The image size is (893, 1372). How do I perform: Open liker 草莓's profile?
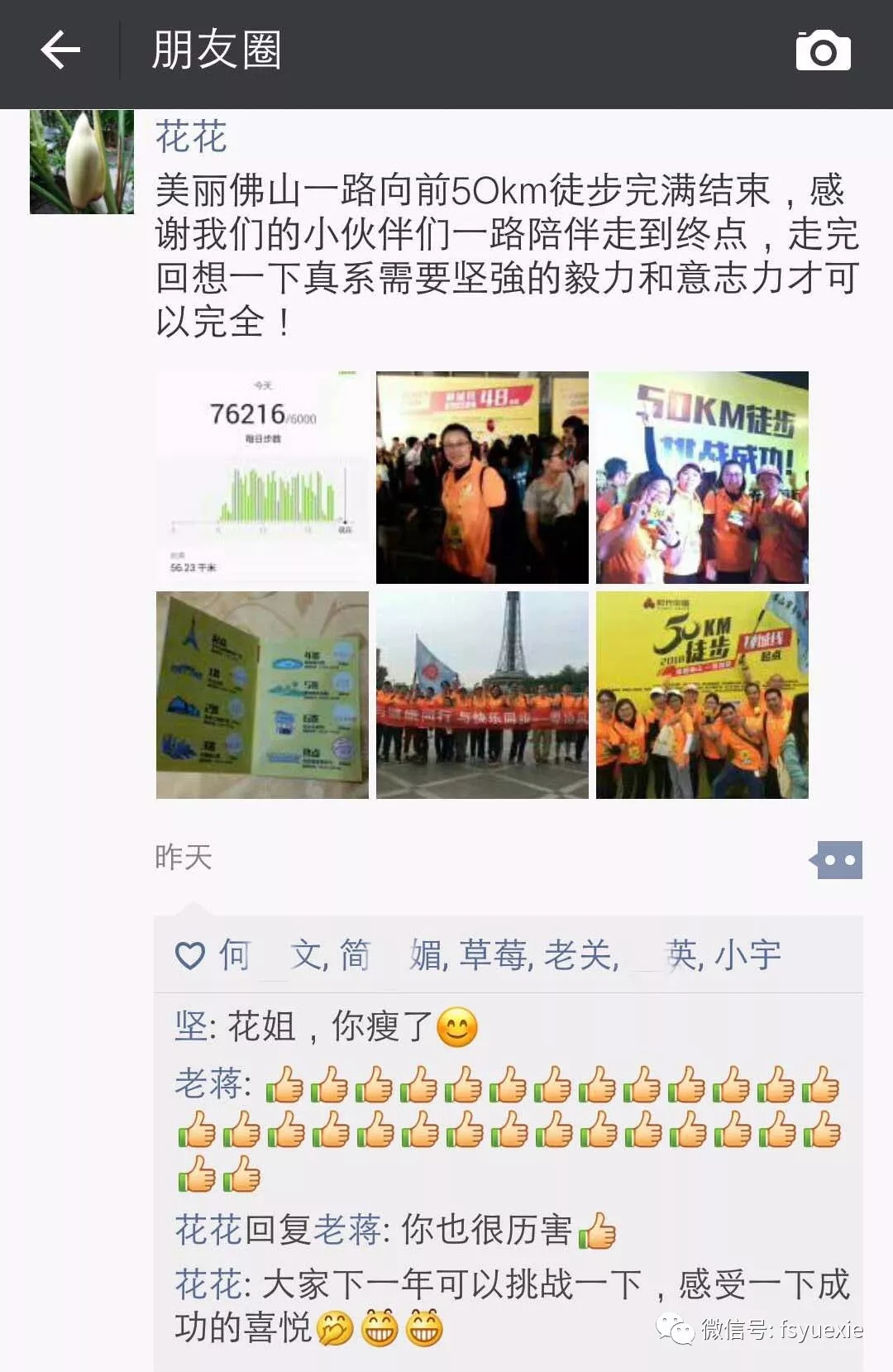[494, 955]
